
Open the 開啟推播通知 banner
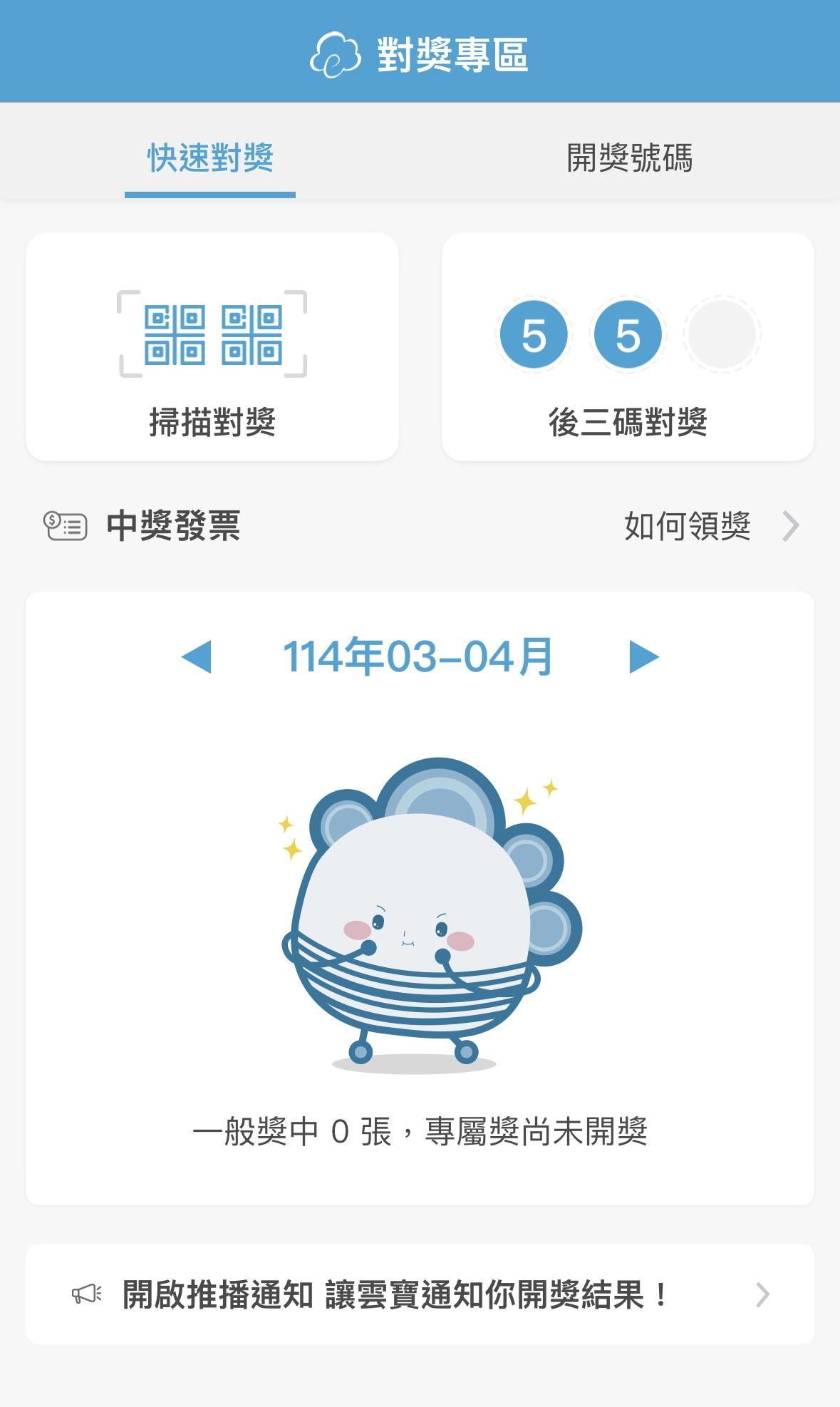[420, 1294]
